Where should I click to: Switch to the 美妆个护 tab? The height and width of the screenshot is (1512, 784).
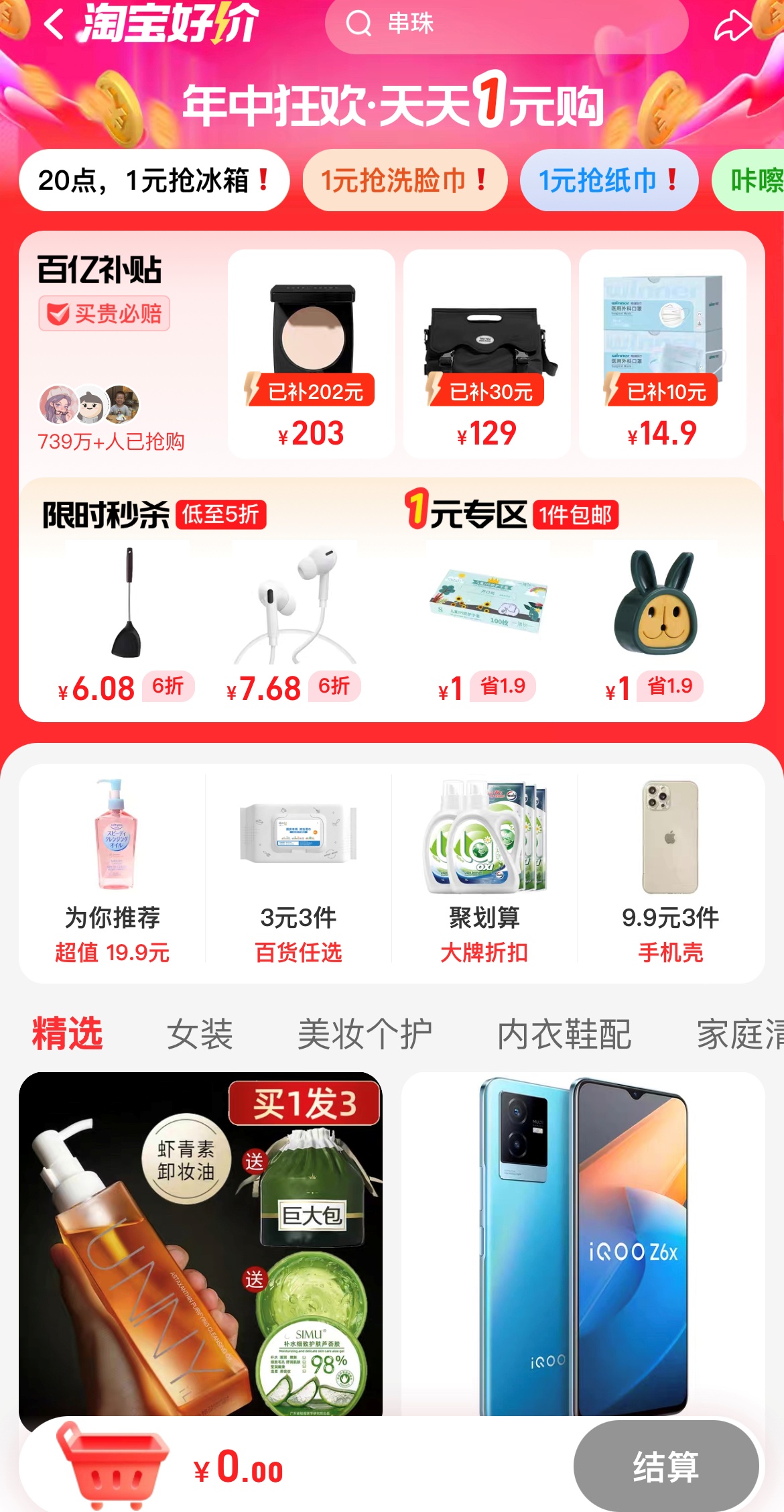click(365, 1033)
